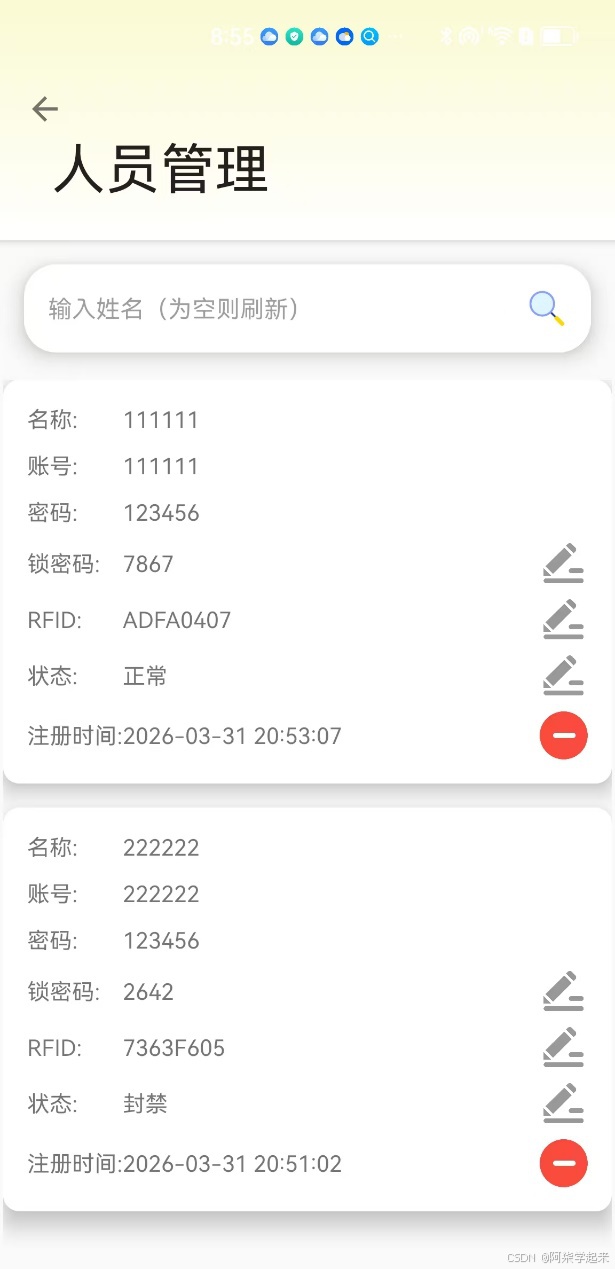Remove user 222222 with the red minus
615x1269 pixels.
(563, 1163)
